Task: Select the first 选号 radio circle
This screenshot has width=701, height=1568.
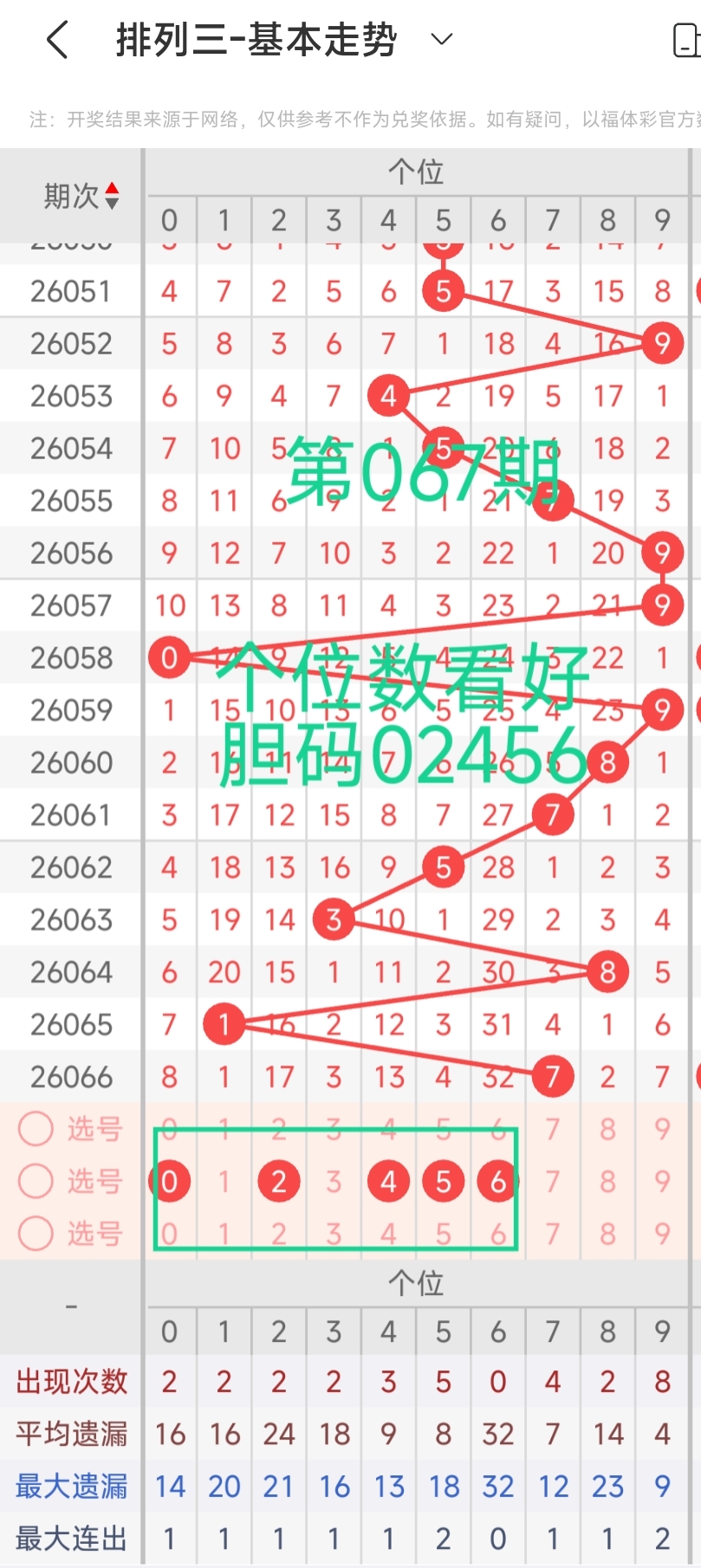Action: pyautogui.click(x=35, y=1129)
